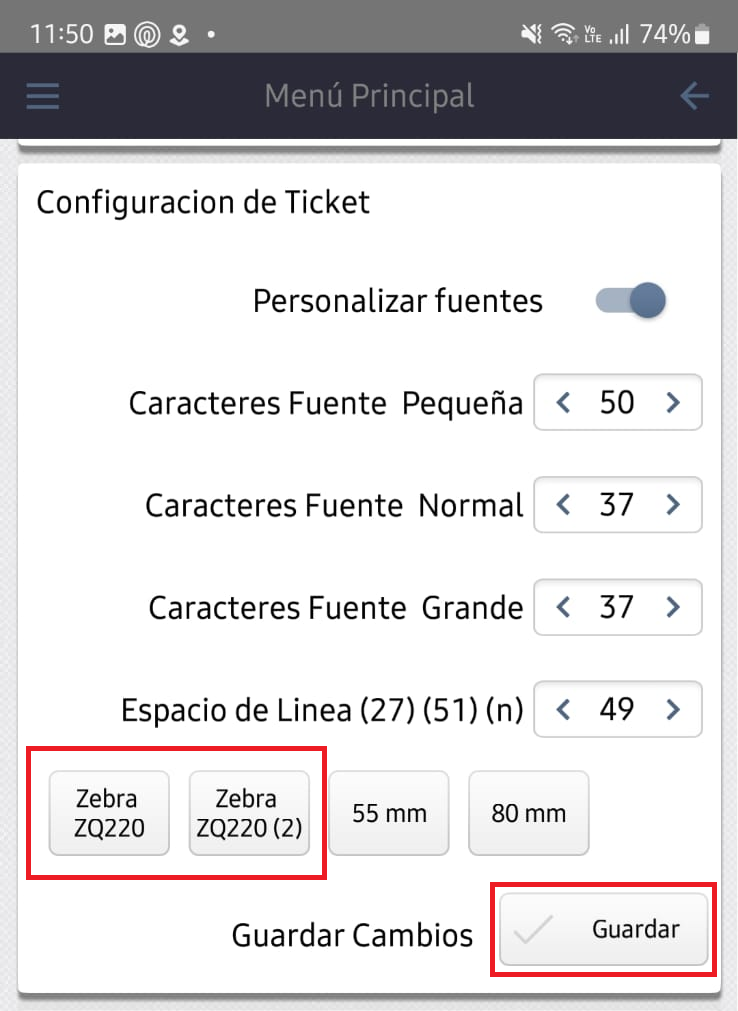Tap the 50 value field for Fuente Pequeña
738x1011 pixels.
tap(618, 402)
